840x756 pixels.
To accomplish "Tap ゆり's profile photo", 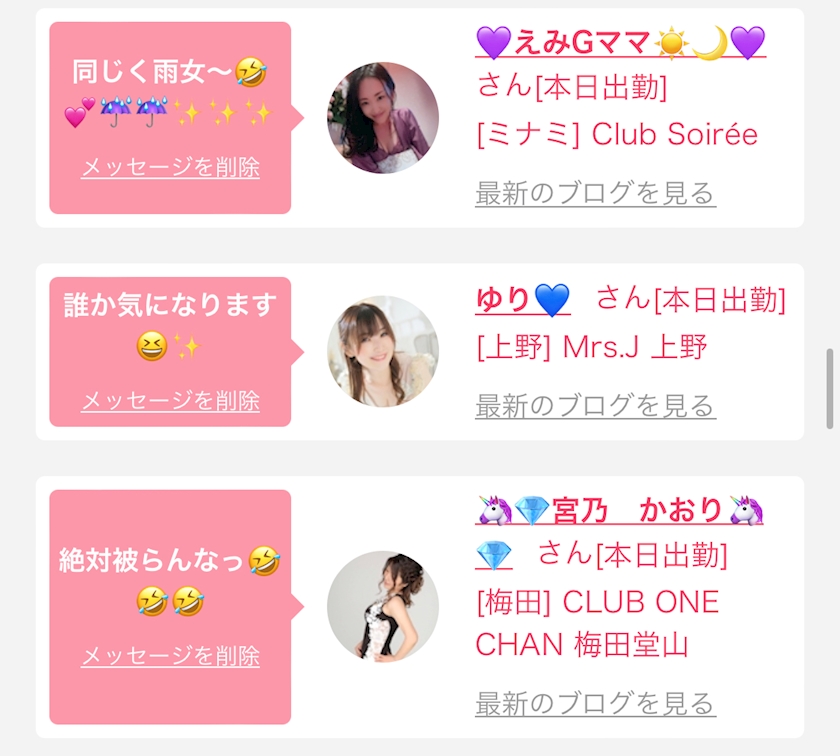I will click(x=383, y=351).
